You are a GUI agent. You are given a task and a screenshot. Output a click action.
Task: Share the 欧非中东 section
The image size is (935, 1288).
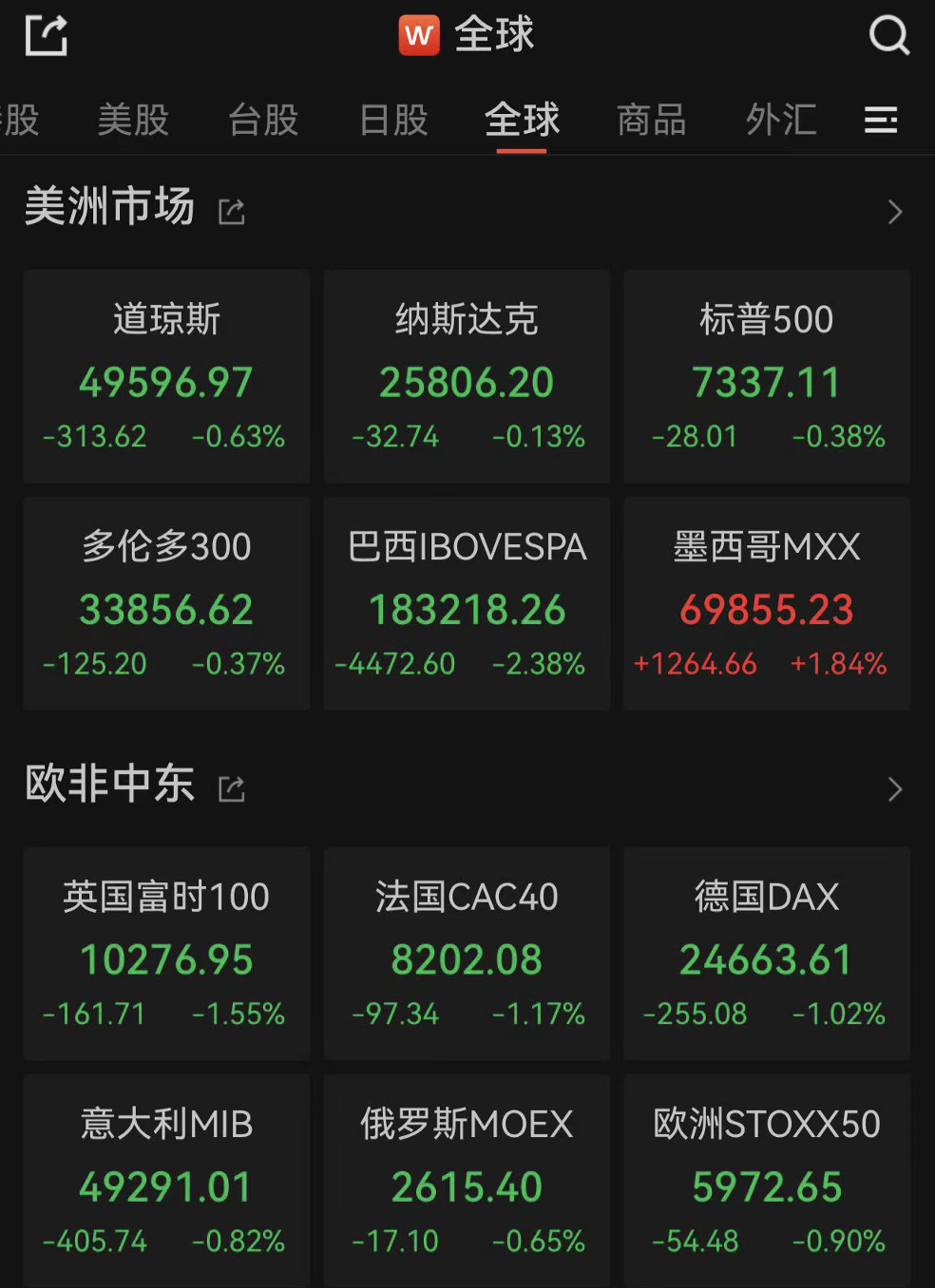pyautogui.click(x=231, y=788)
